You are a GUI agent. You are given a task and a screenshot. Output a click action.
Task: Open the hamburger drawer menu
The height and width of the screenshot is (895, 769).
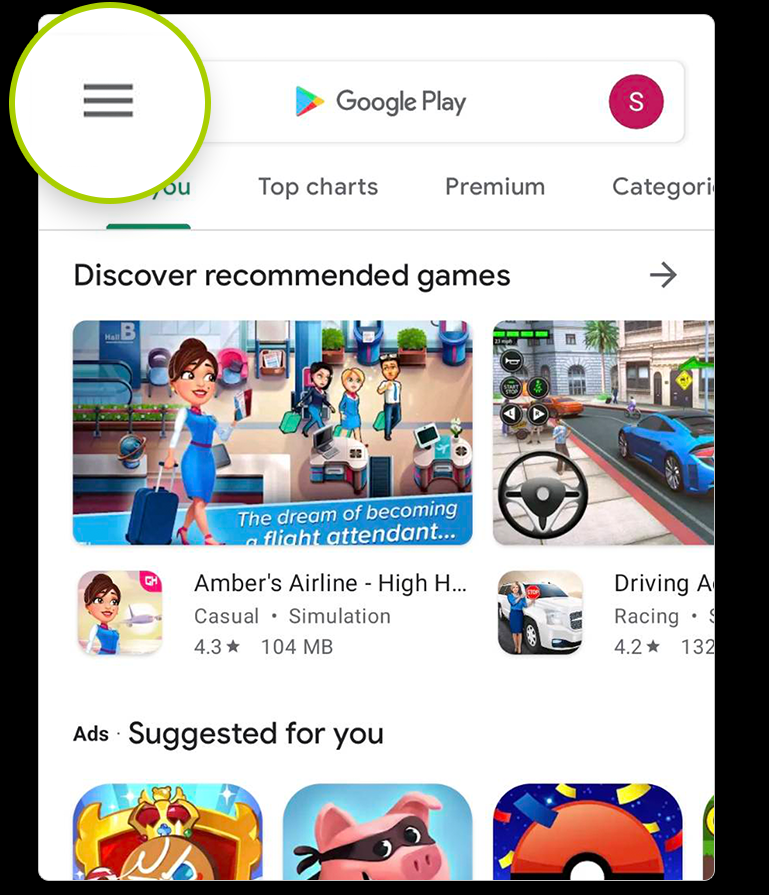tap(108, 101)
